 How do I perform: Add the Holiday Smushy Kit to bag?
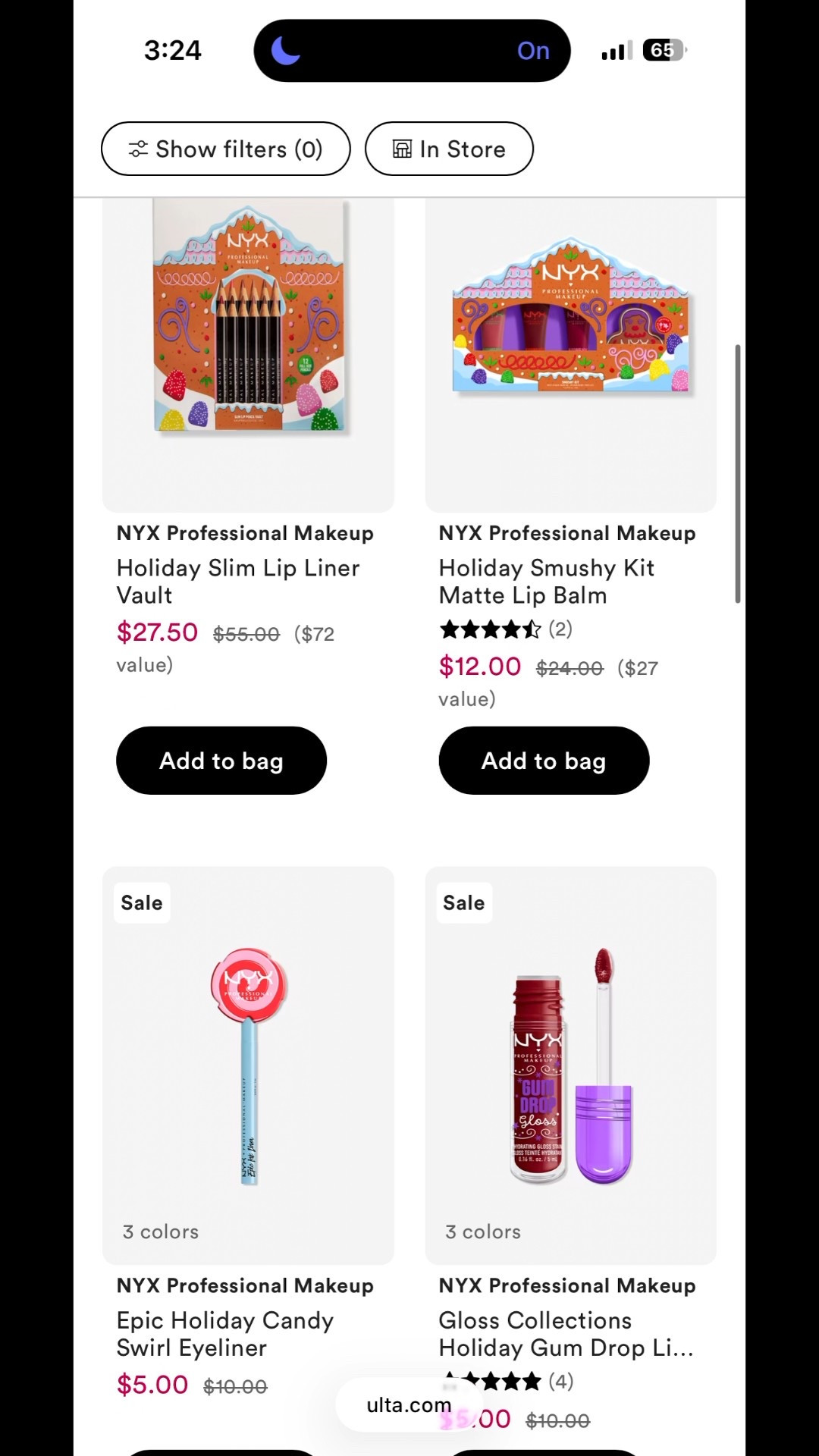[x=543, y=761]
